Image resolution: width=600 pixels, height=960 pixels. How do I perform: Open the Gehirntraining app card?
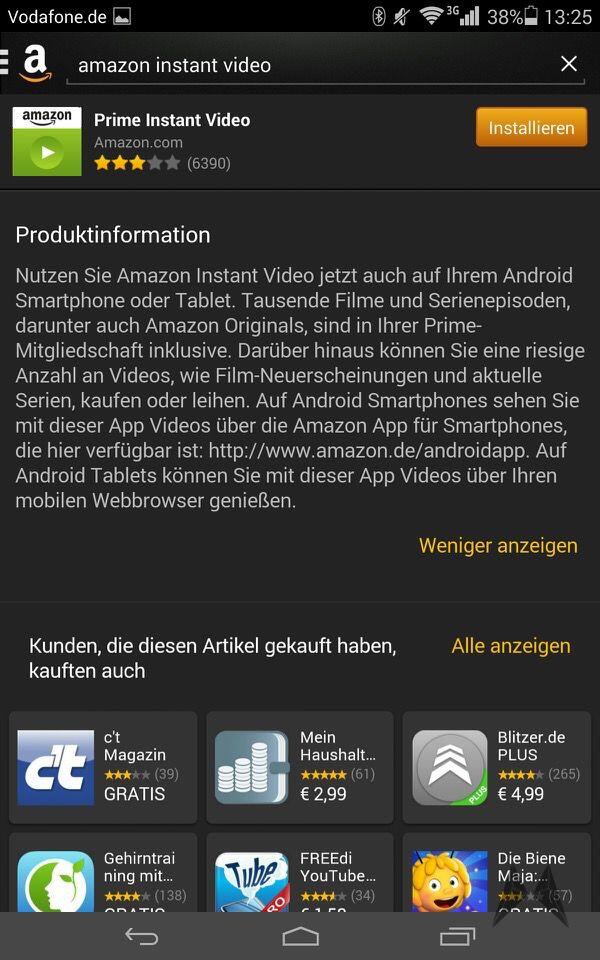coord(103,872)
